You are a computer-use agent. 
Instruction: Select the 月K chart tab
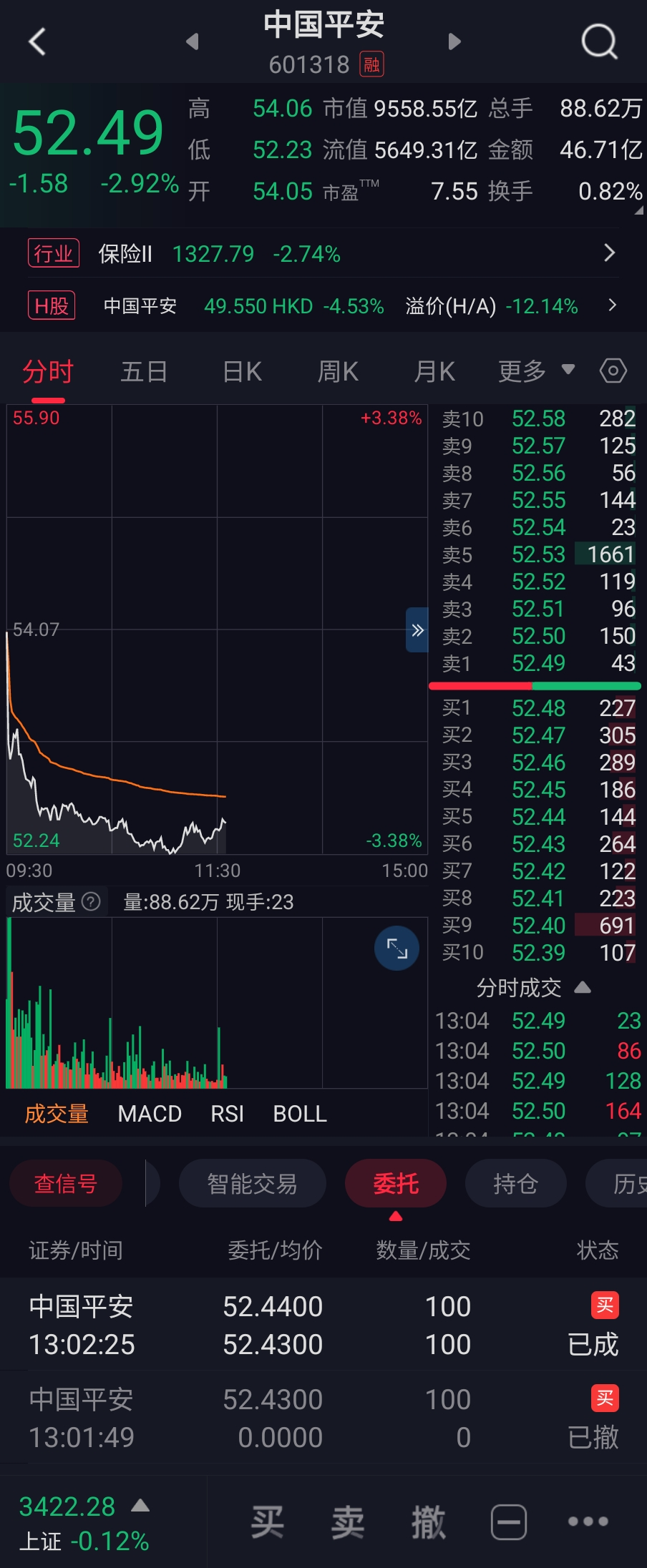[434, 372]
